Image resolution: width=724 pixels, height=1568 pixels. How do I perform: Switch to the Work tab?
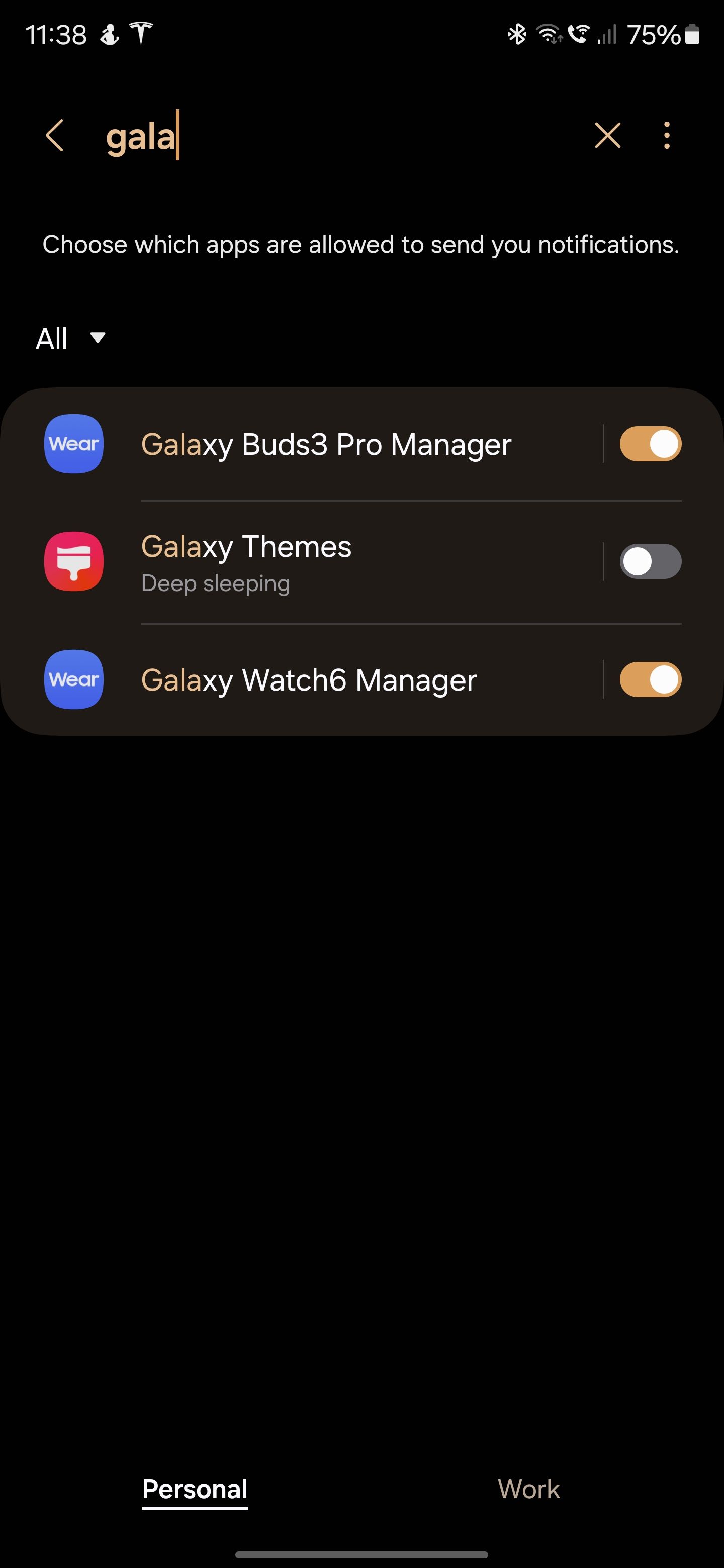[528, 1489]
